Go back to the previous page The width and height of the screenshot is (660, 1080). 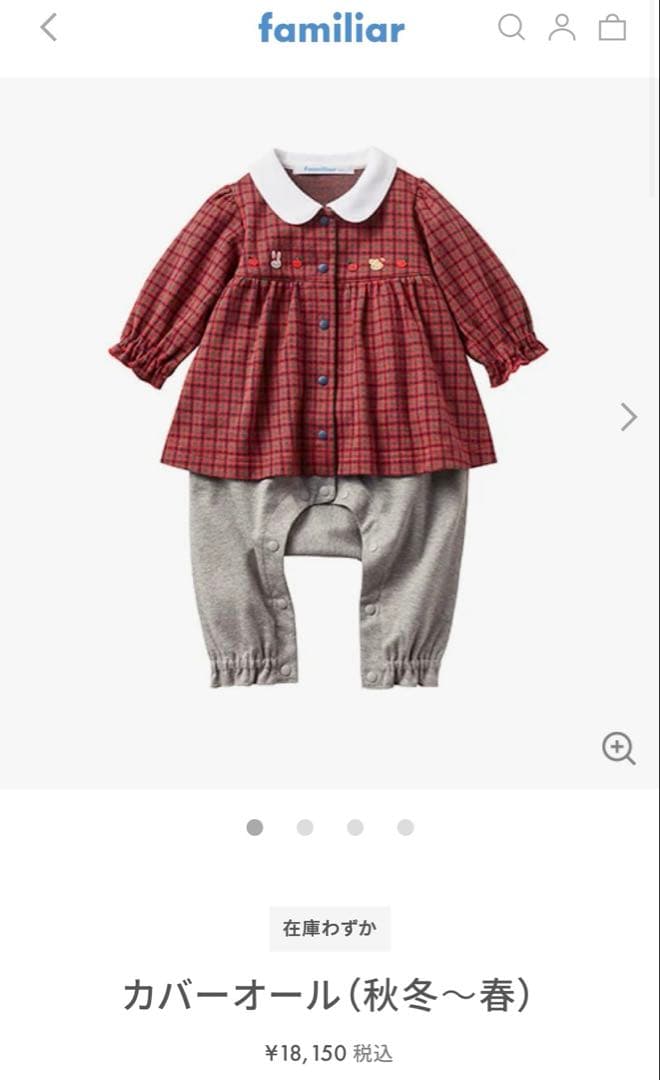point(48,27)
